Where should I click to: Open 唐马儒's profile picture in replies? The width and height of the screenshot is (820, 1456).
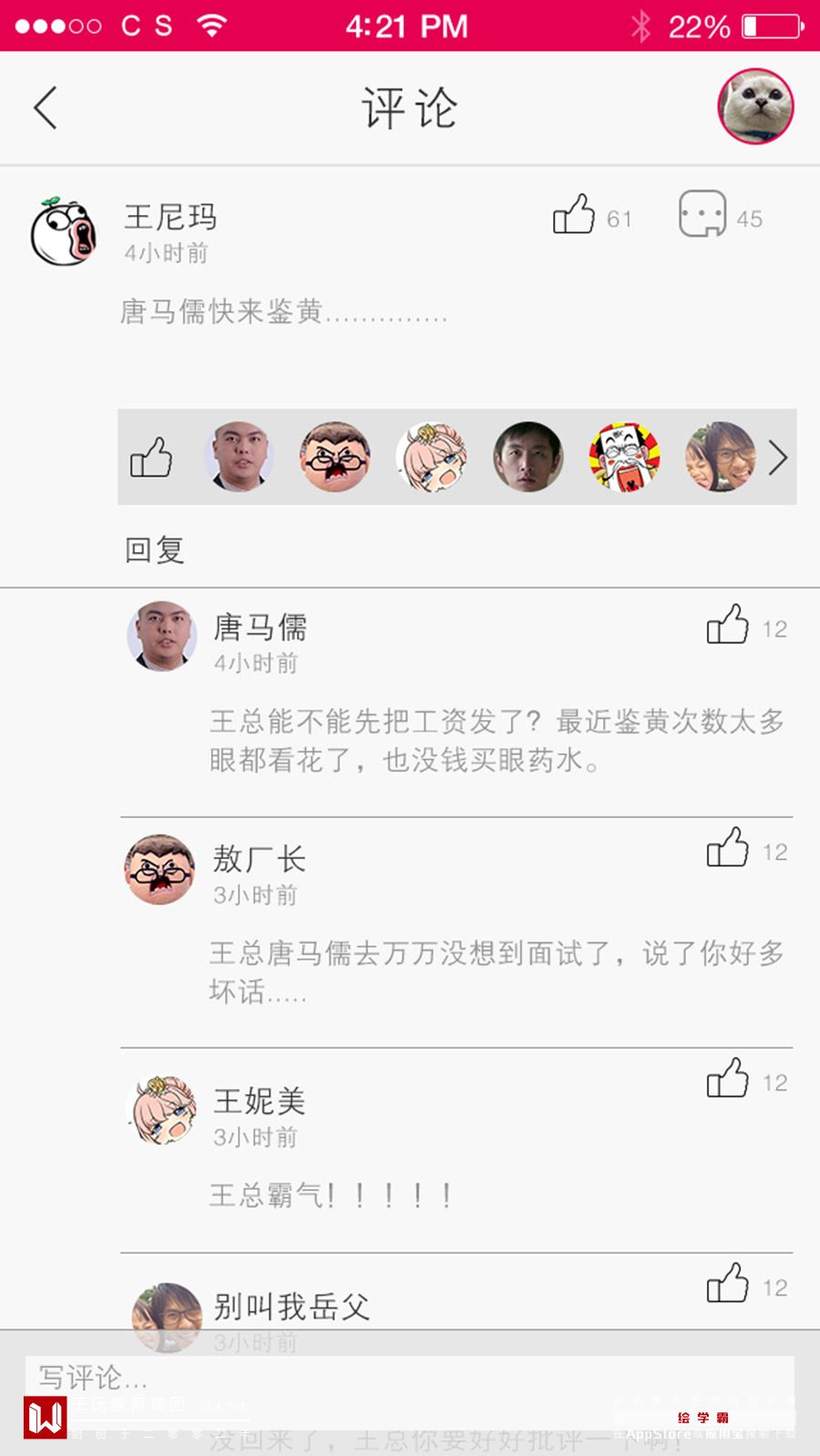162,636
